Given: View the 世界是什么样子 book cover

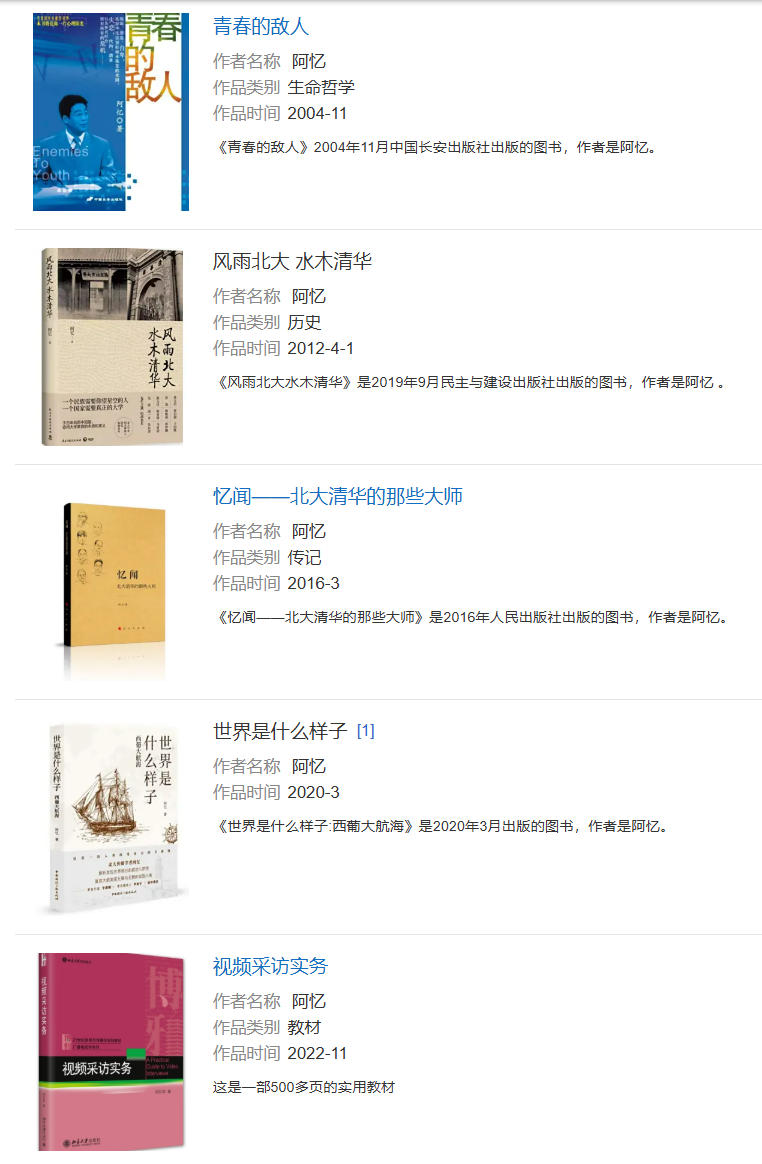Looking at the screenshot, I should tap(112, 815).
